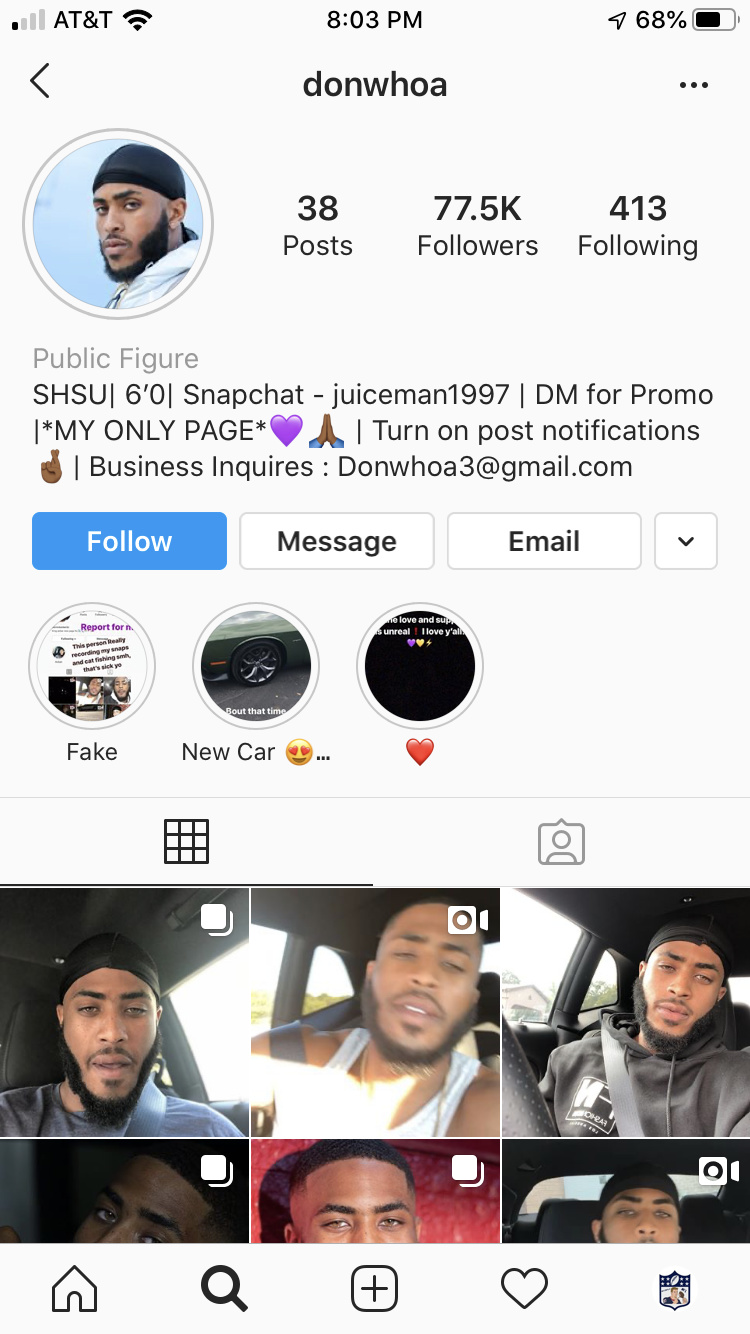Viewport: 750px width, 1334px height.
Task: View the 77.5K followers list
Action: [x=478, y=225]
